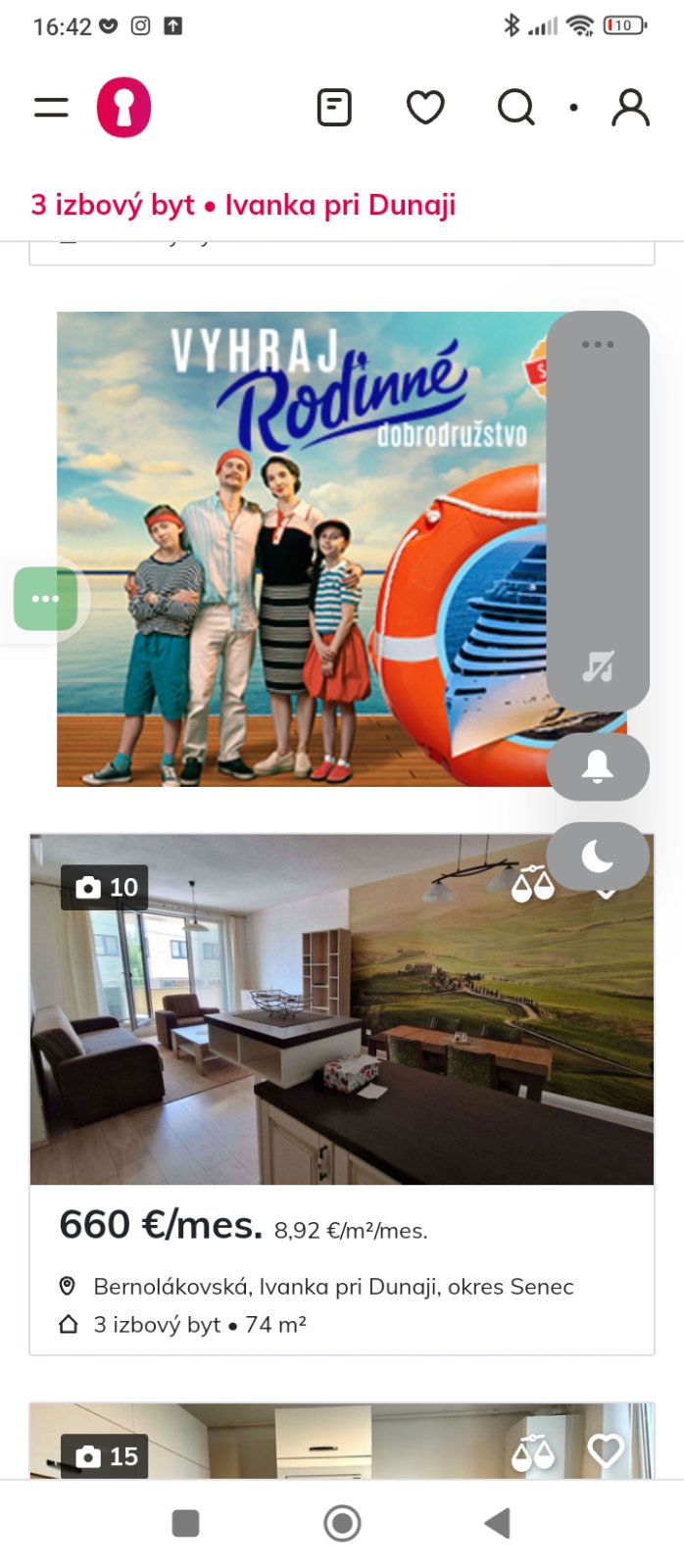Go to the pink keyhole home logo
Viewport: 684px width, 1568px height.
pos(123,108)
